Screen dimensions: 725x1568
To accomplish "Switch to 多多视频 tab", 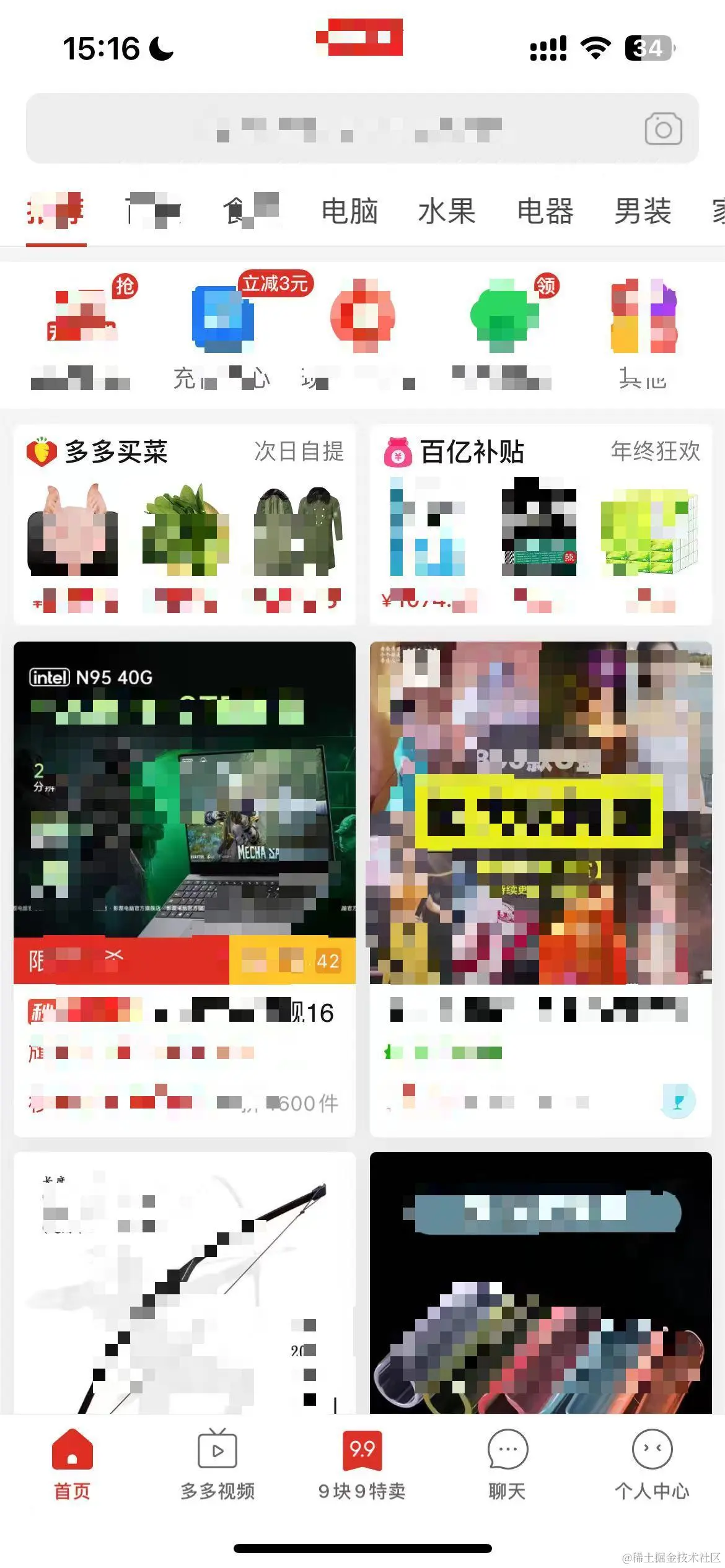I will tap(217, 1464).
